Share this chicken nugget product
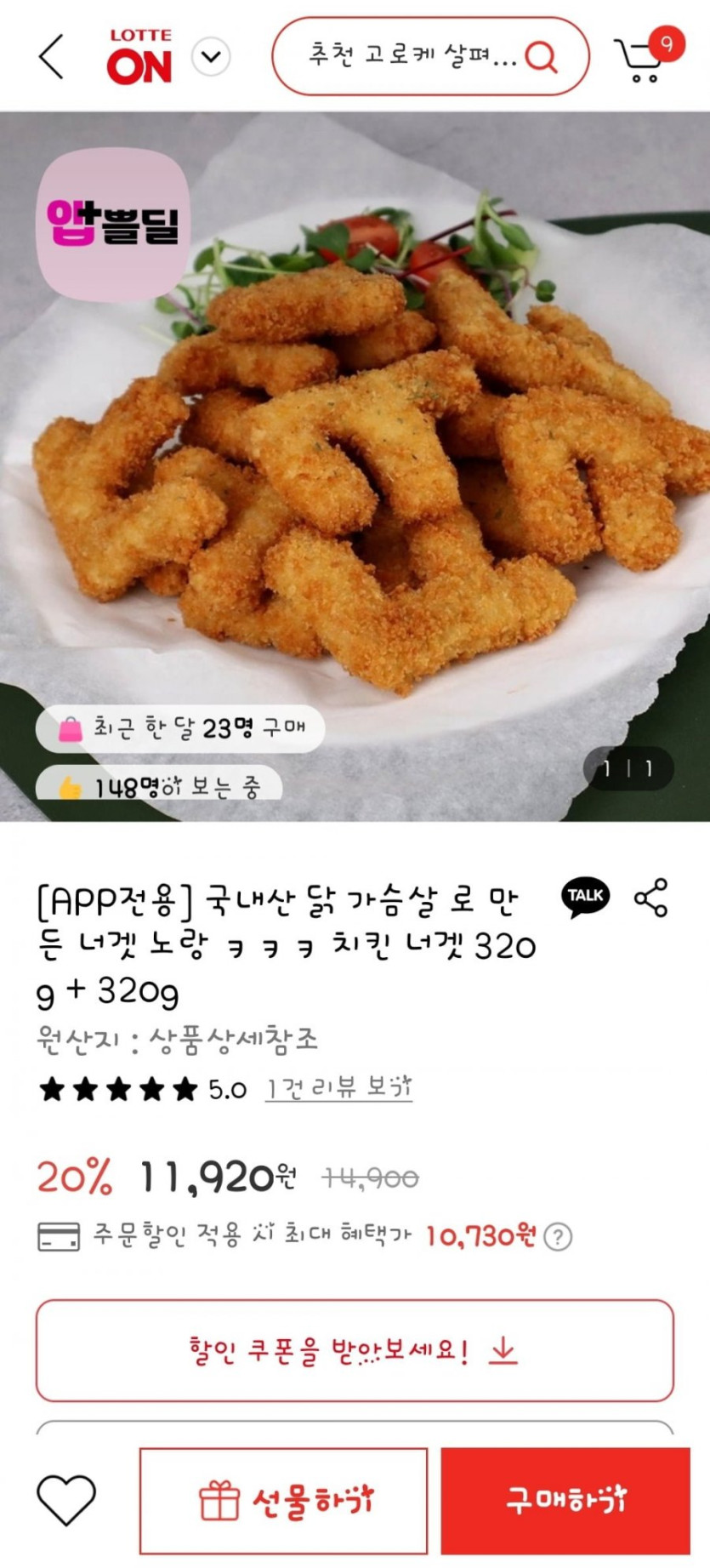This screenshot has height=1568, width=710. tap(651, 898)
